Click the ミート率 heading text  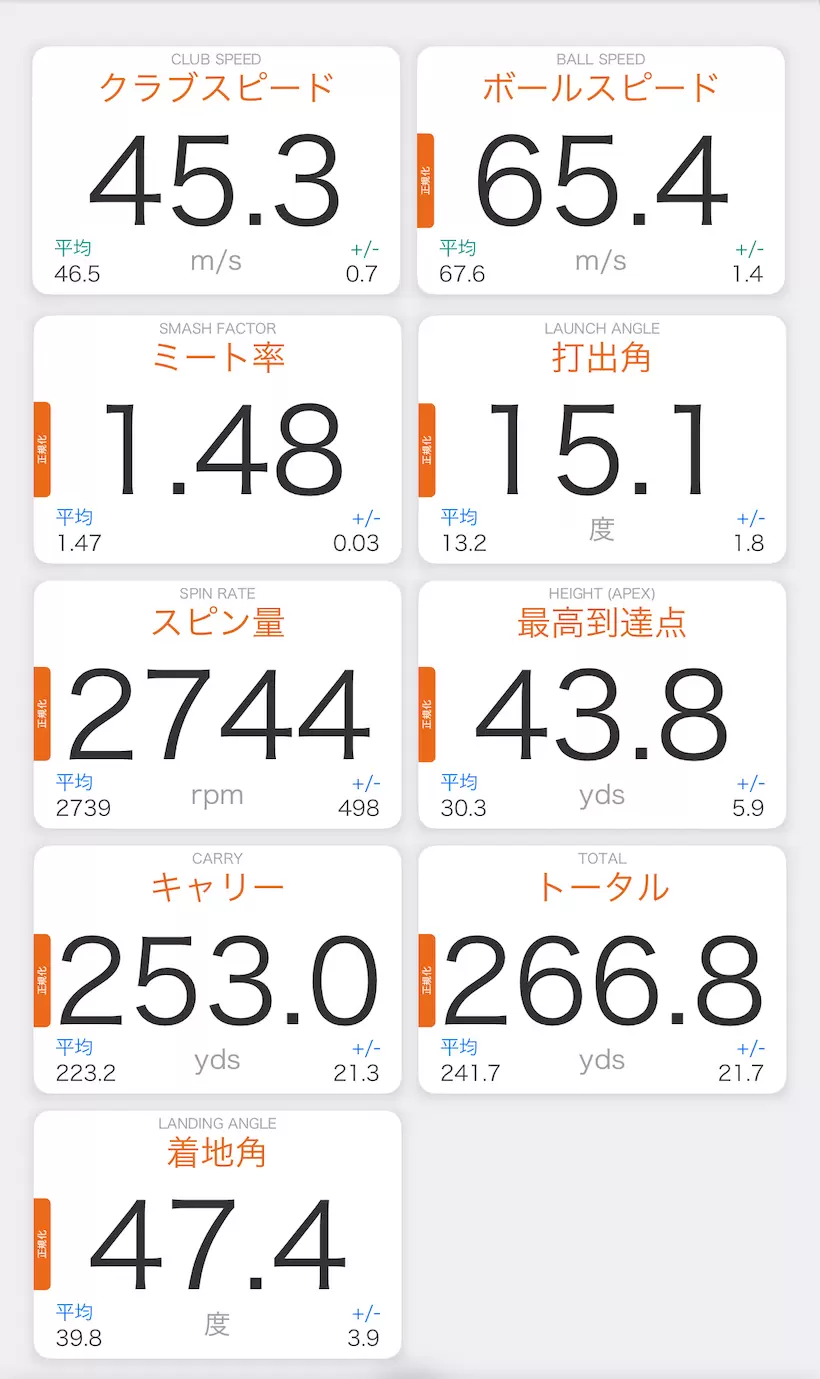click(217, 358)
